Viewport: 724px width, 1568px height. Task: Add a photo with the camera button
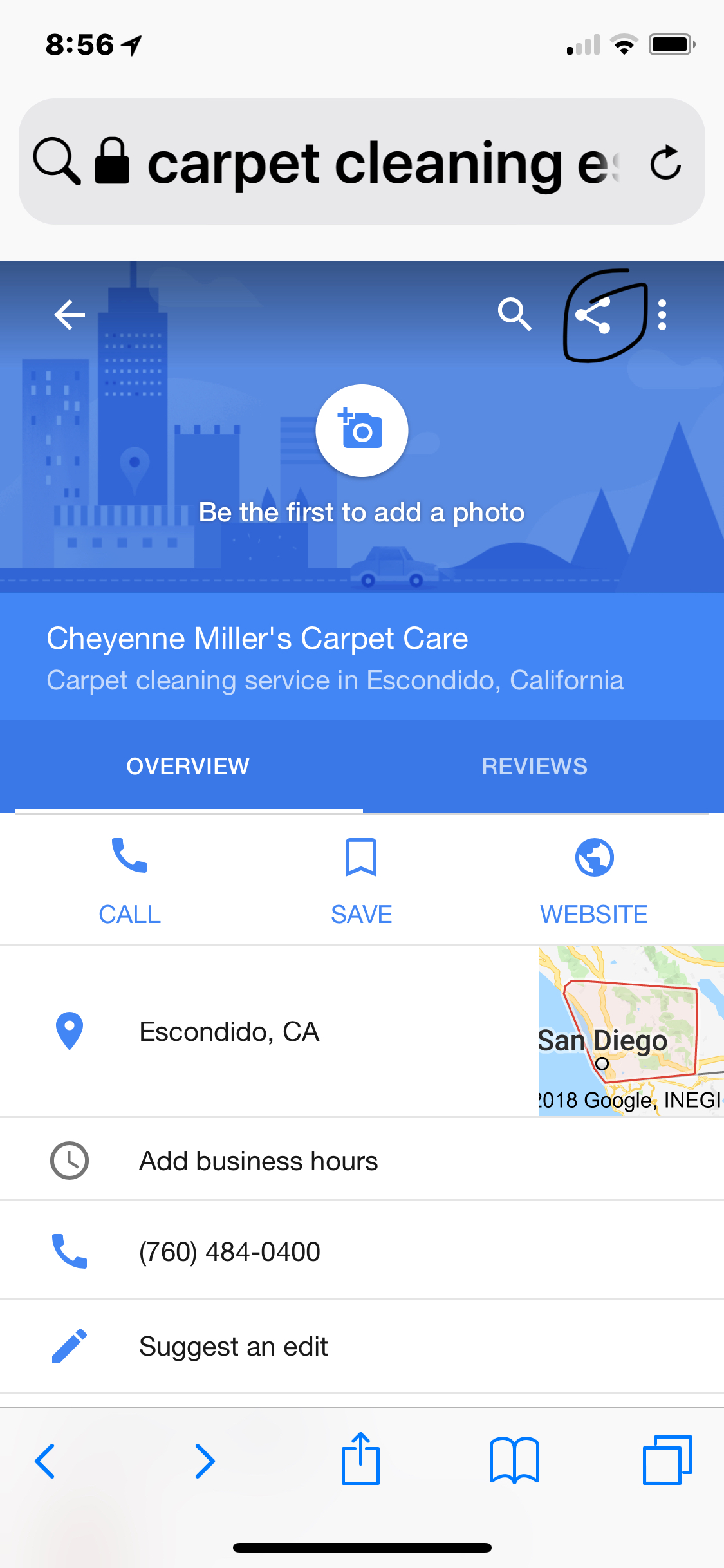pos(362,431)
